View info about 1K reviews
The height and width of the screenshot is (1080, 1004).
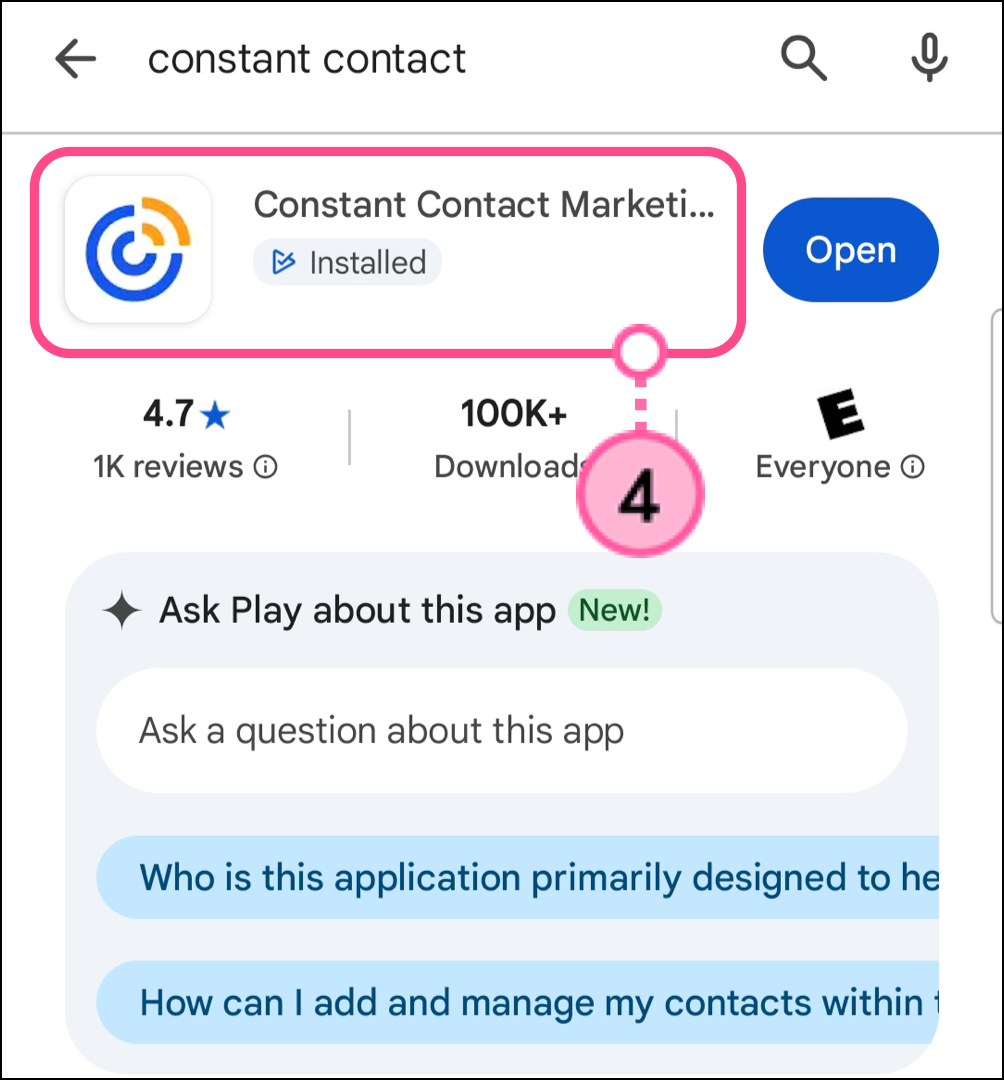[266, 467]
